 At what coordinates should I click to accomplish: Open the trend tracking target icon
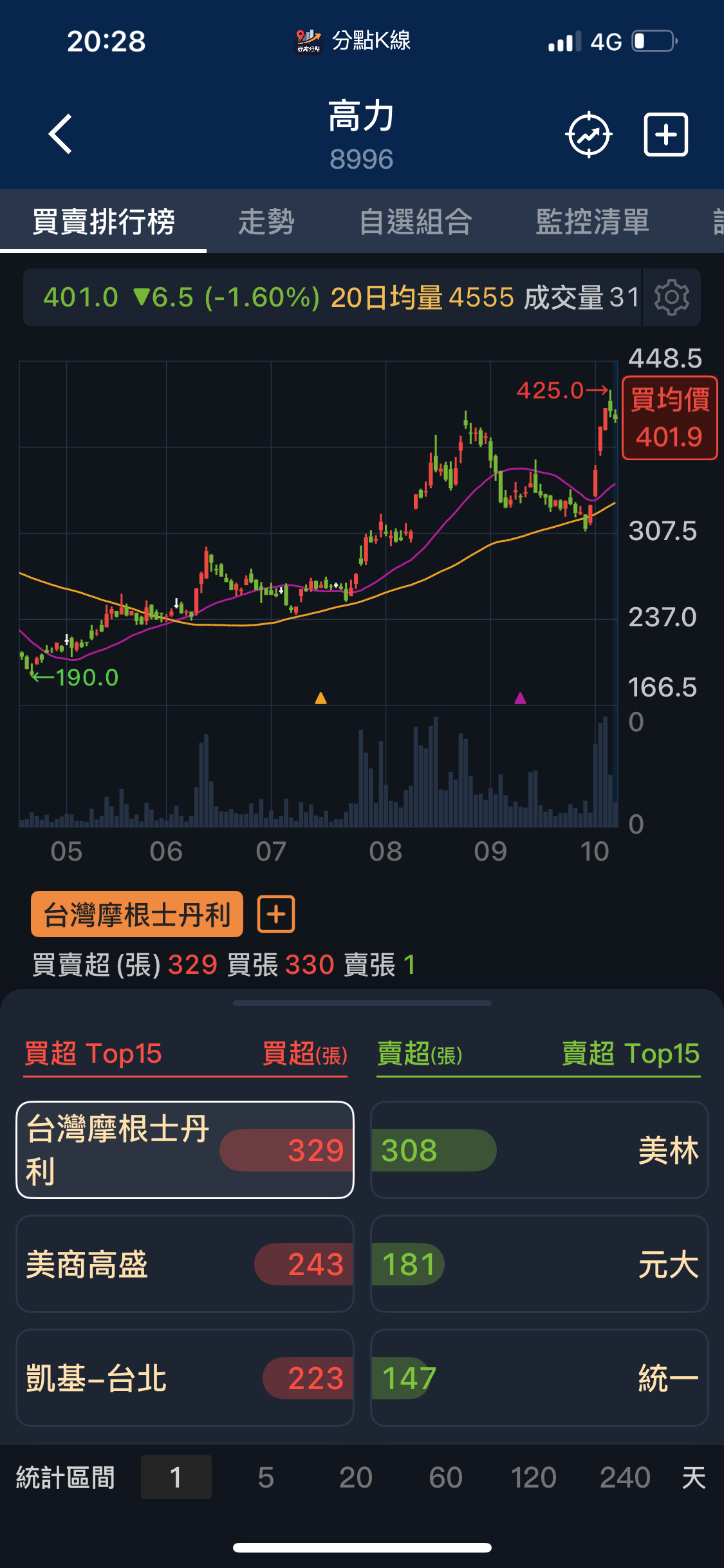point(589,135)
